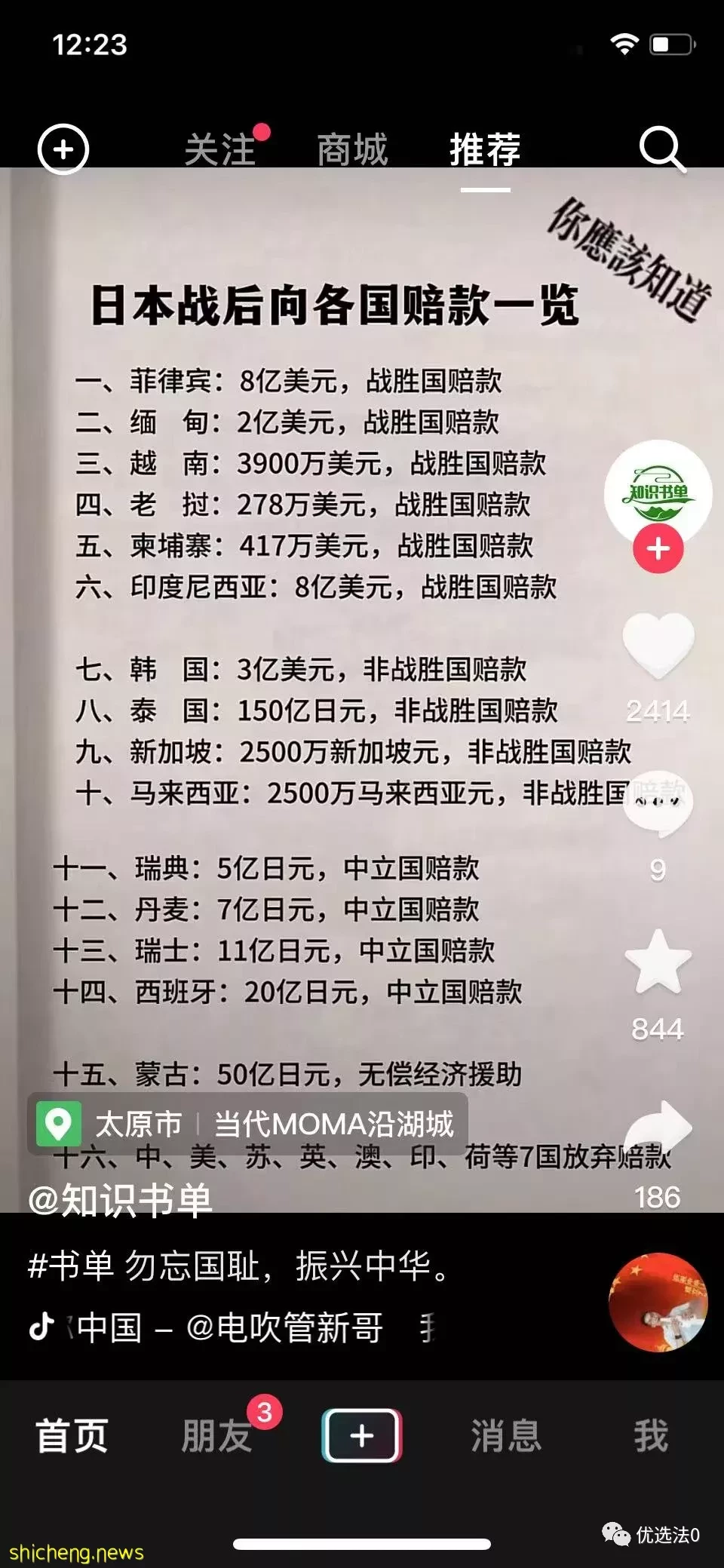Like this video with the heart icon
The height and width of the screenshot is (1568, 724).
click(x=658, y=645)
